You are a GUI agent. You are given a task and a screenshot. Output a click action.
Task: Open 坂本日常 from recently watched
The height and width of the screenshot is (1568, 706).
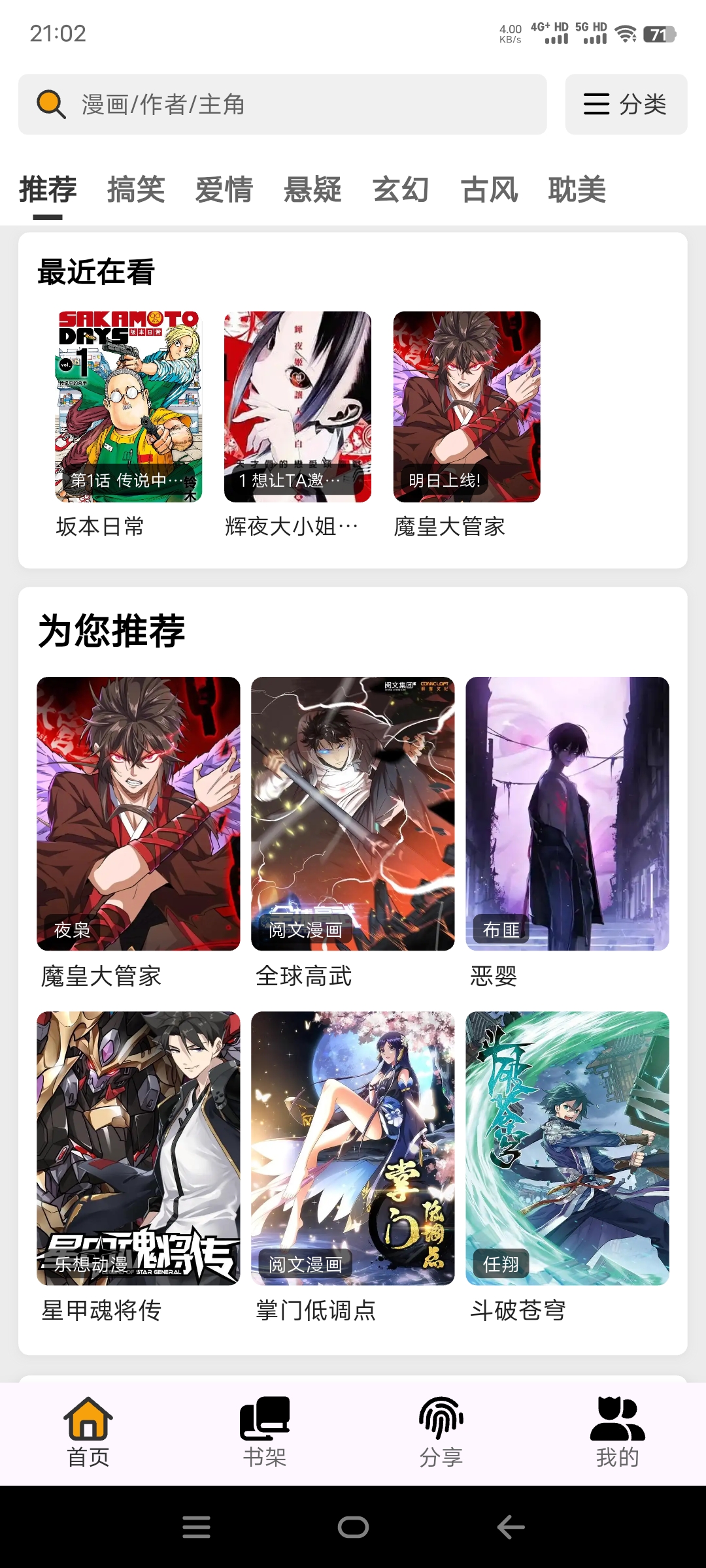coord(129,405)
